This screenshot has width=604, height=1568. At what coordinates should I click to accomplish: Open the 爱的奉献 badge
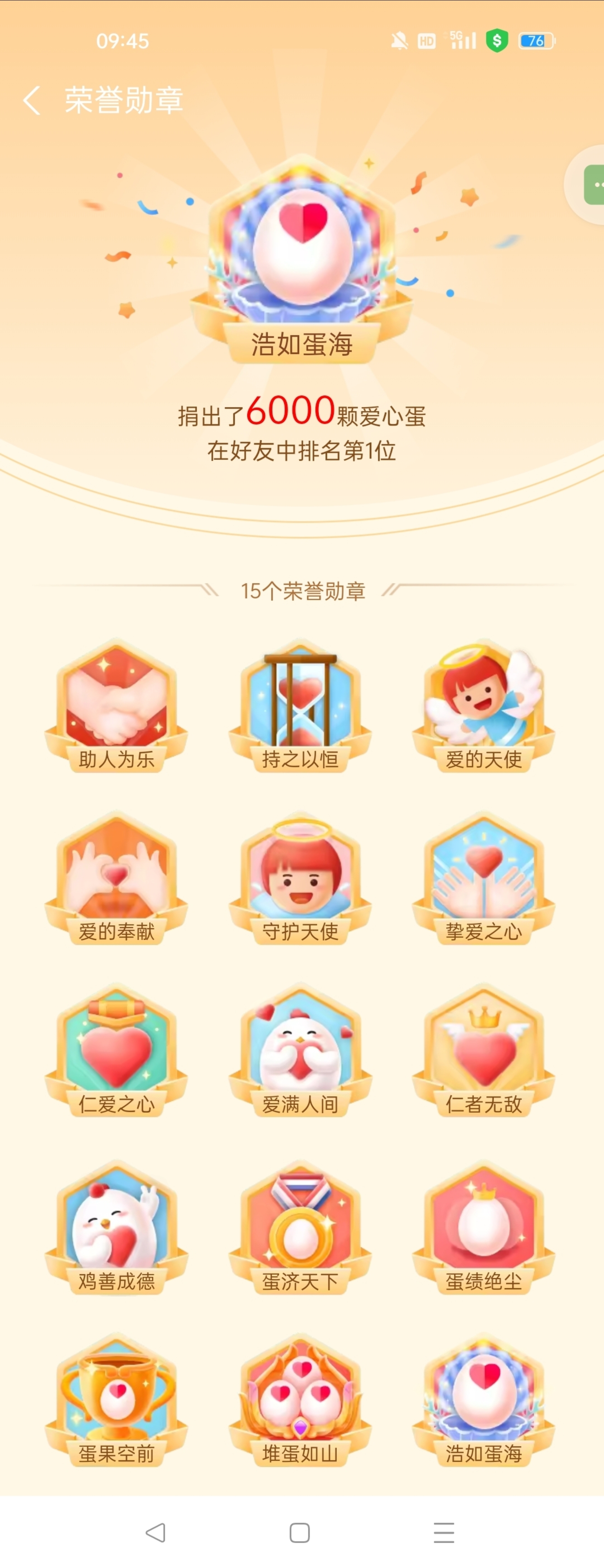(x=116, y=878)
